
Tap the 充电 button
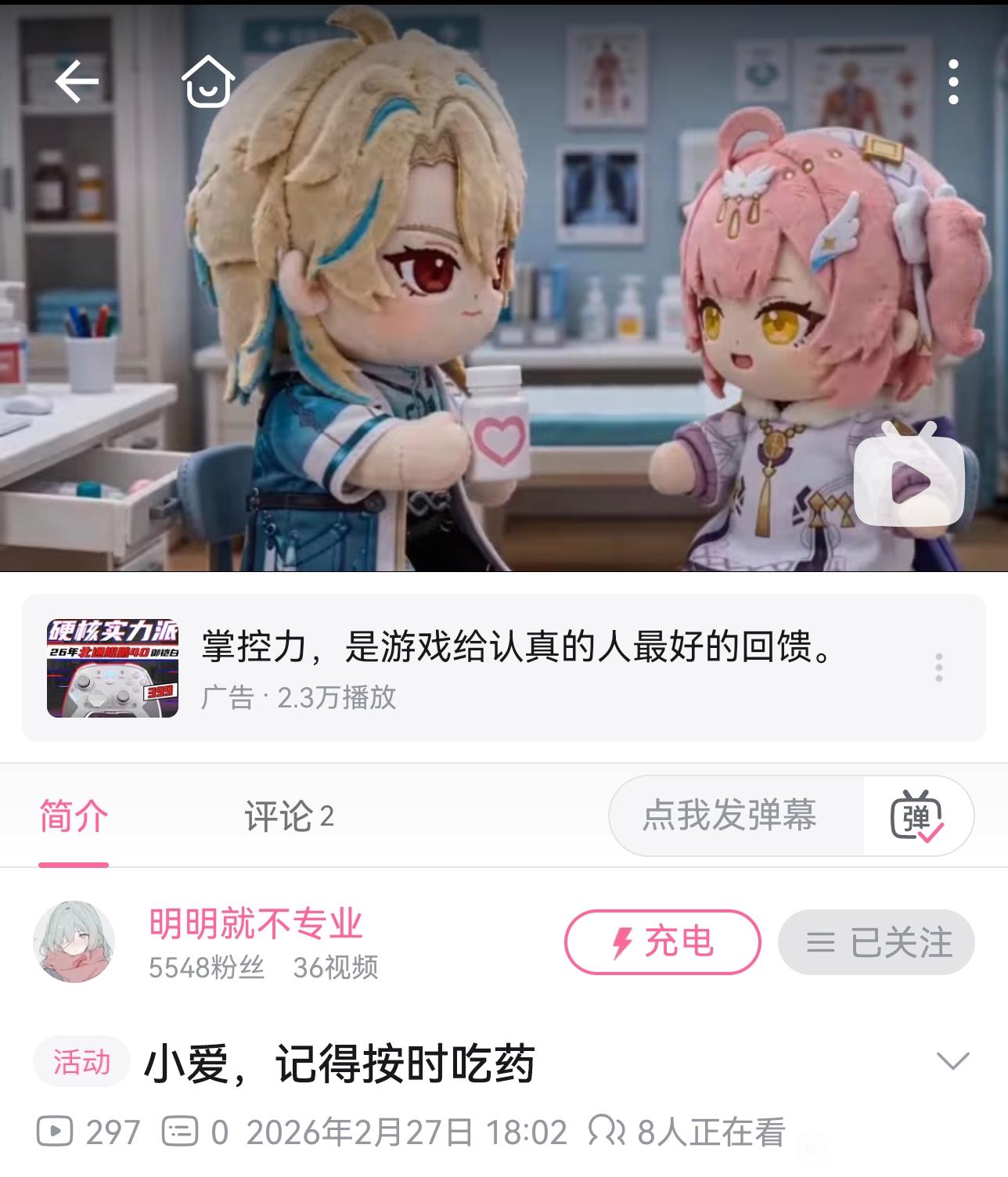click(662, 941)
